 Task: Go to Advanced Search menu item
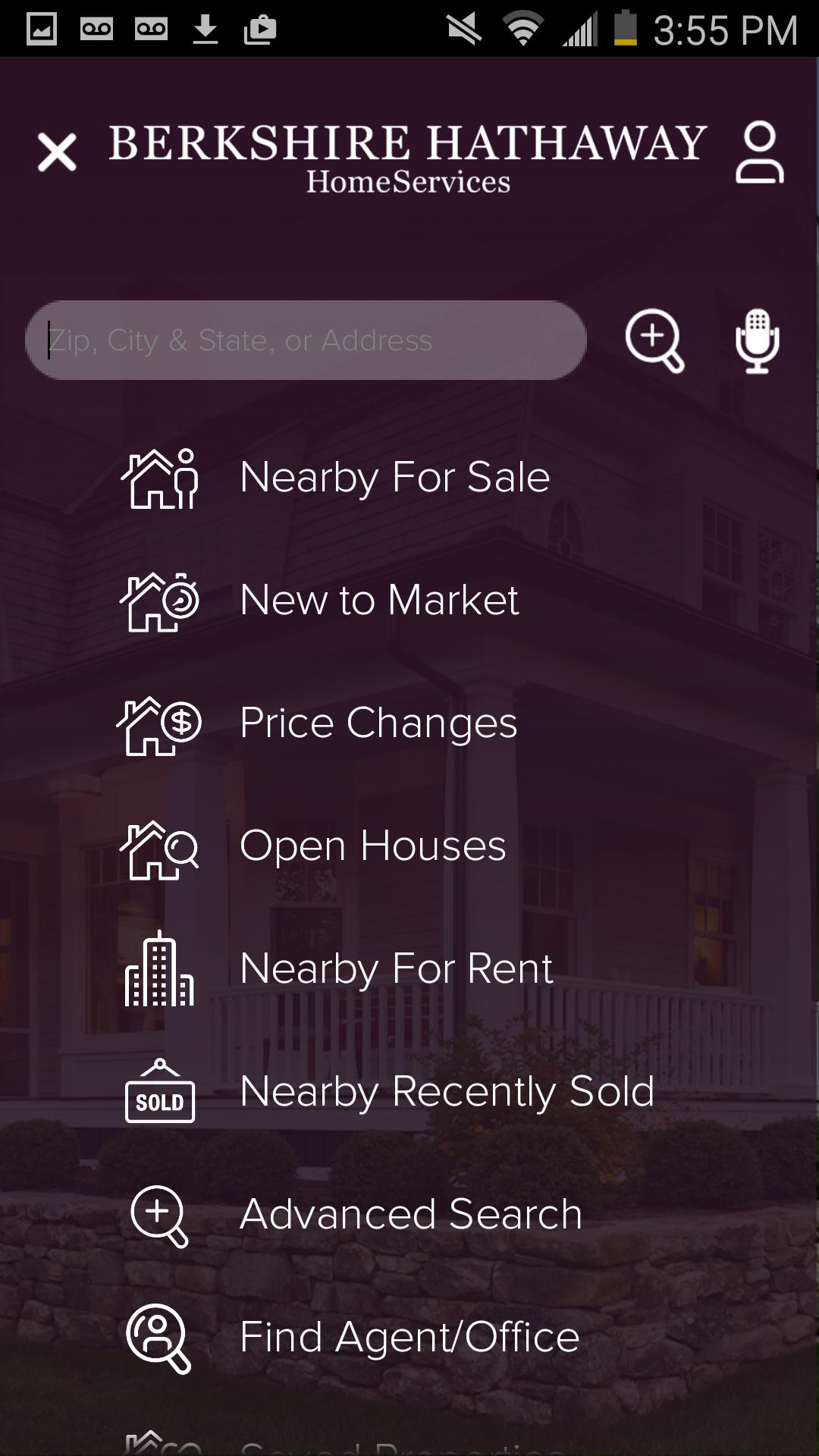point(410,1215)
